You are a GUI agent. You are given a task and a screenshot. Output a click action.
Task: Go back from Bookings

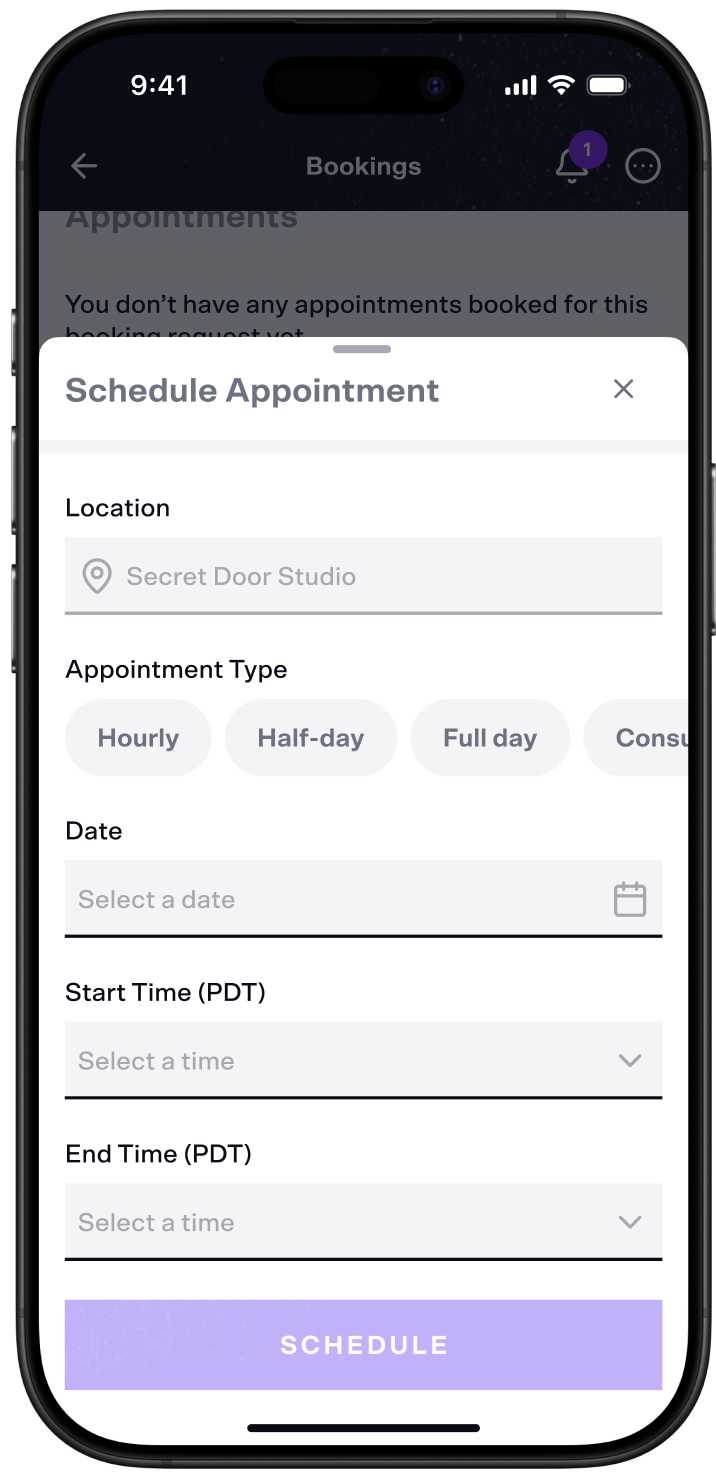[84, 166]
